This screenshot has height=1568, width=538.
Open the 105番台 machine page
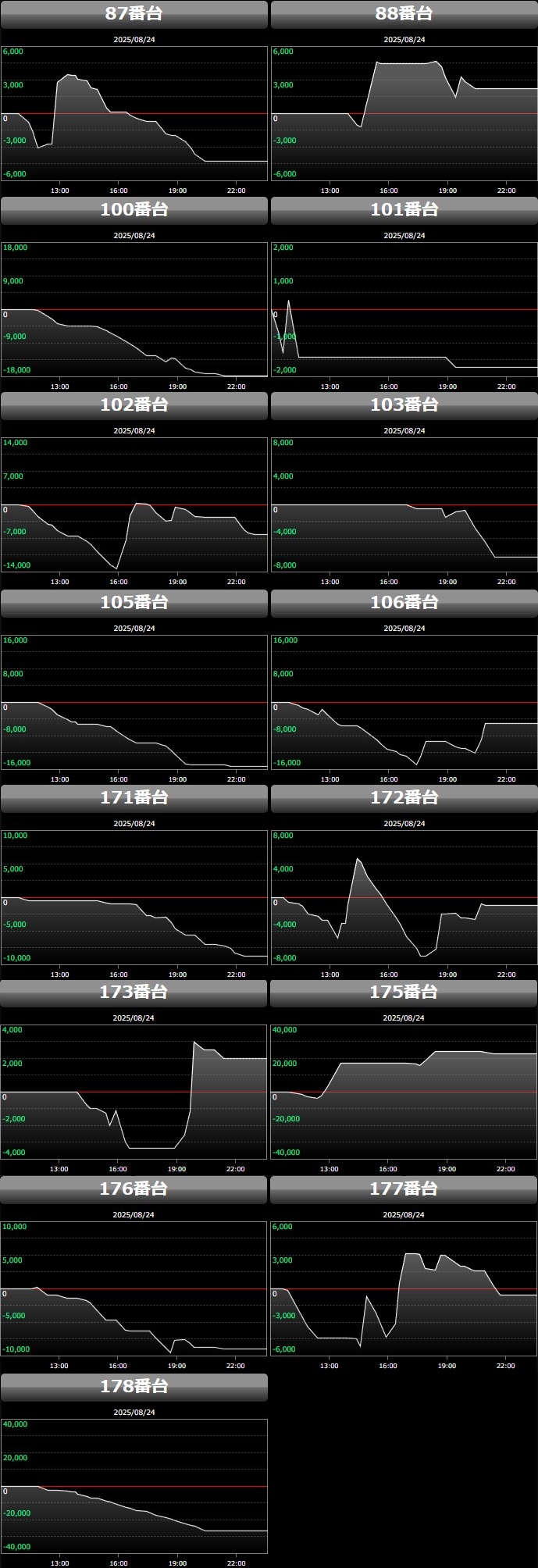(x=134, y=603)
